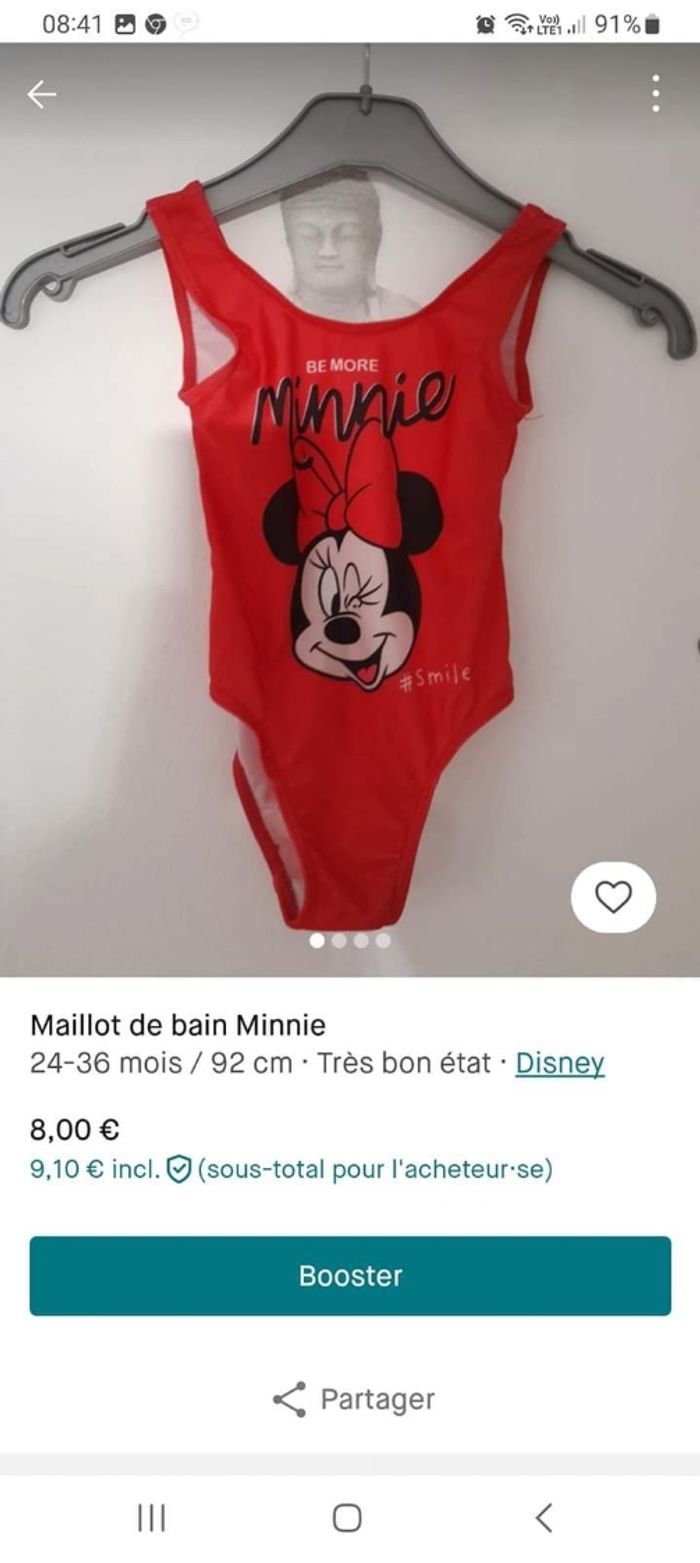Open the three-dot overflow menu

click(655, 93)
